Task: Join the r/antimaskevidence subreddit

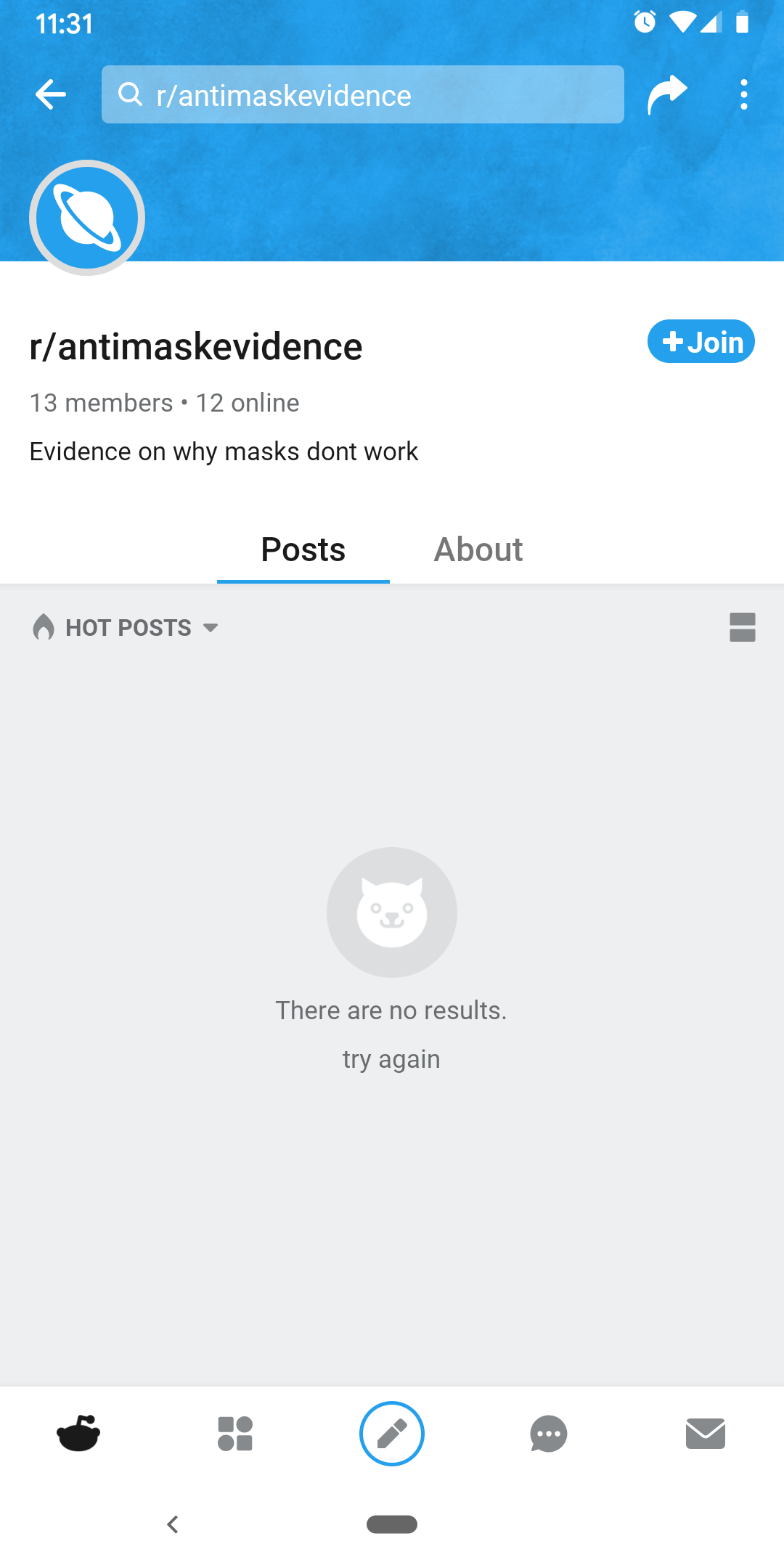Action: [x=700, y=341]
